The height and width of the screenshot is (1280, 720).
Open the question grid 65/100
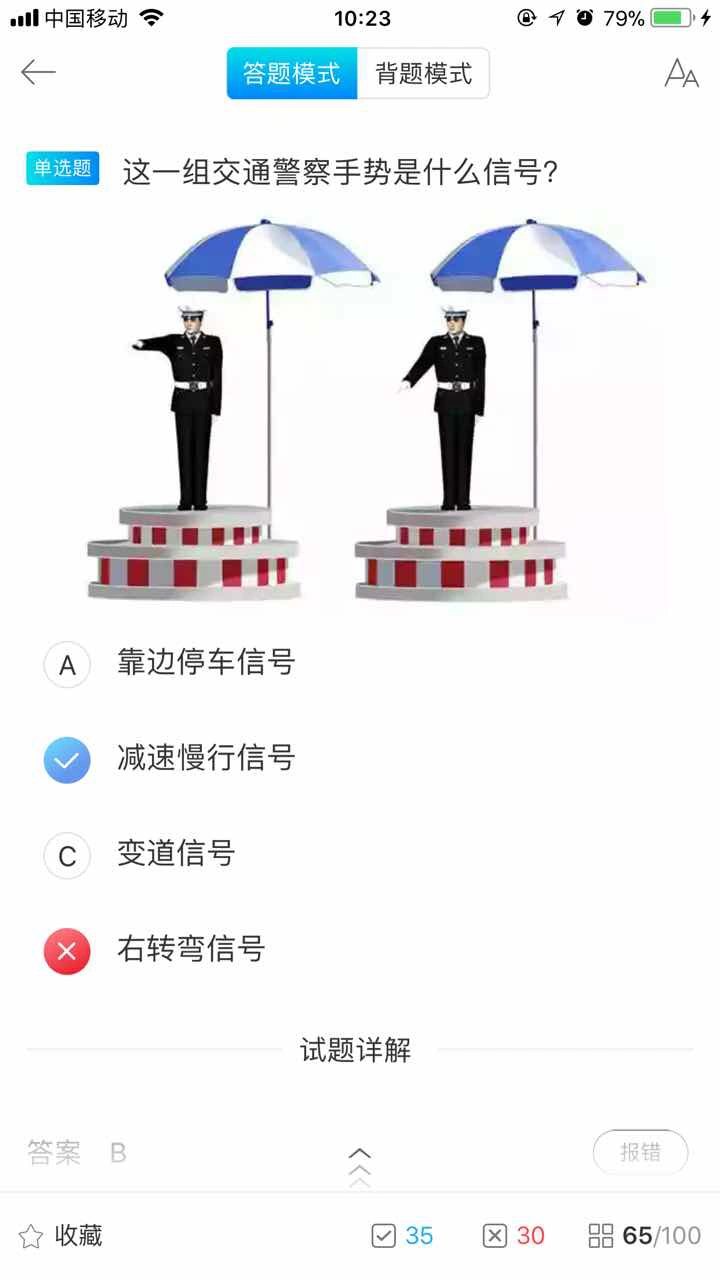645,1236
